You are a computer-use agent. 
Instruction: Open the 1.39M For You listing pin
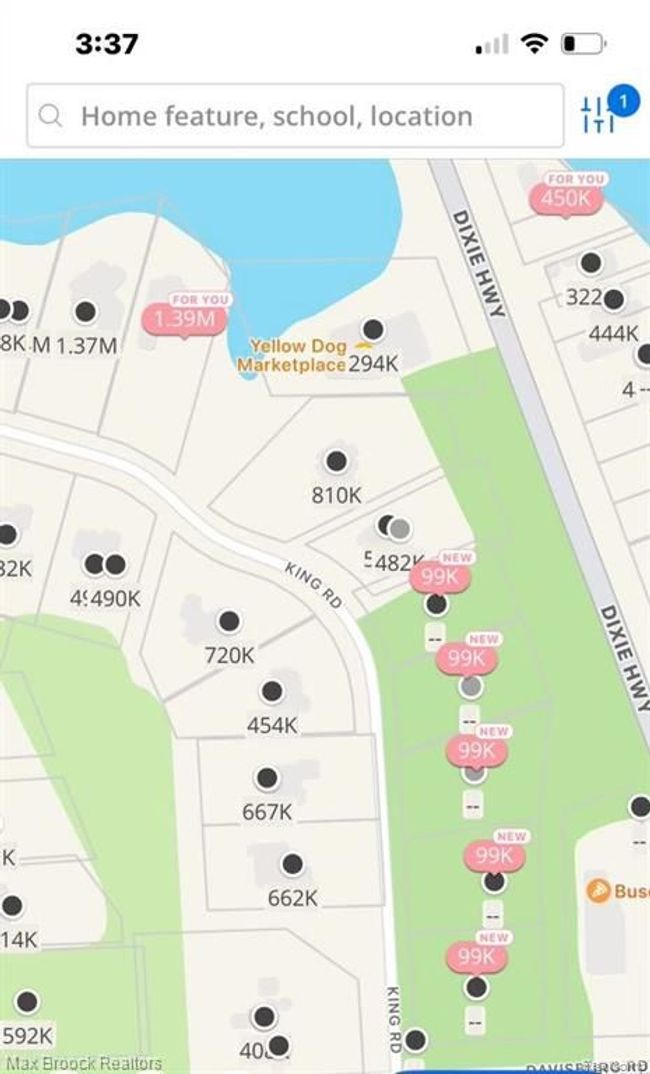(184, 319)
